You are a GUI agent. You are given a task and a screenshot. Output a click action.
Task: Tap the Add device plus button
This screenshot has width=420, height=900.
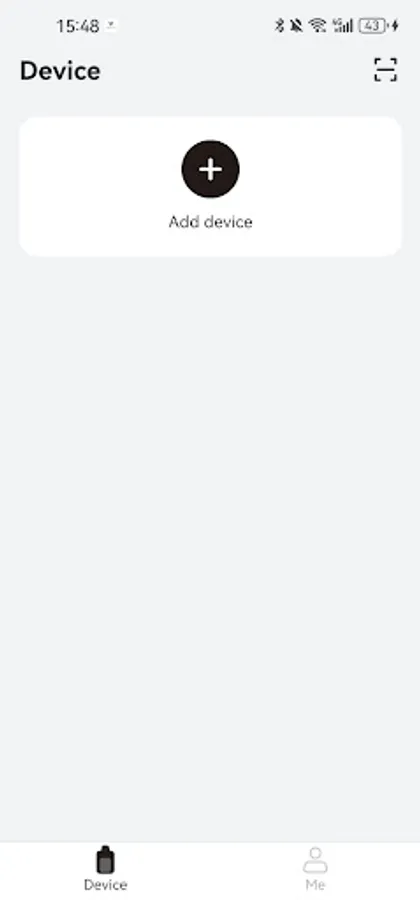point(211,169)
